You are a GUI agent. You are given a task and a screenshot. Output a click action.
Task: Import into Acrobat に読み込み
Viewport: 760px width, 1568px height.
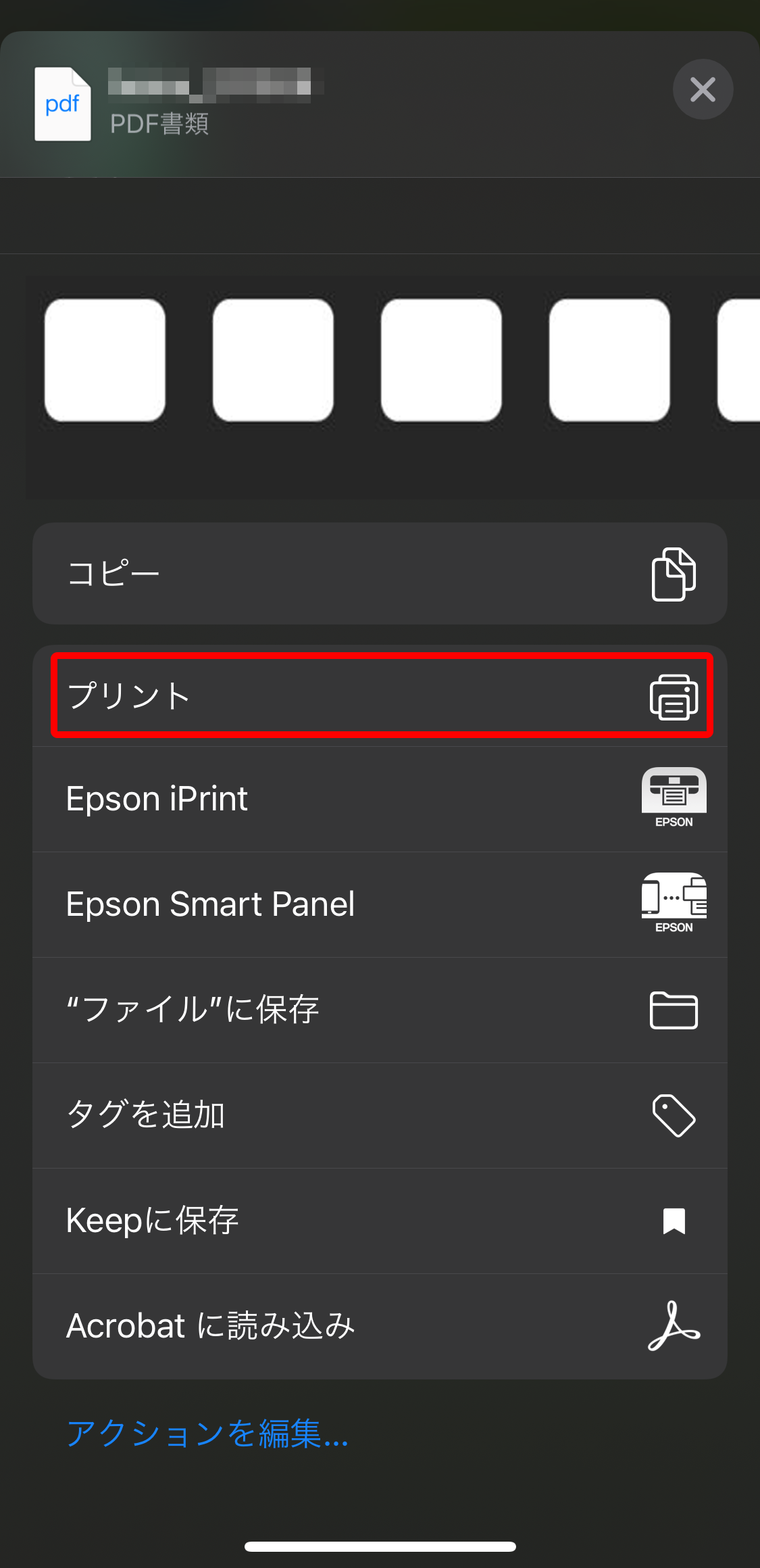[380, 1326]
